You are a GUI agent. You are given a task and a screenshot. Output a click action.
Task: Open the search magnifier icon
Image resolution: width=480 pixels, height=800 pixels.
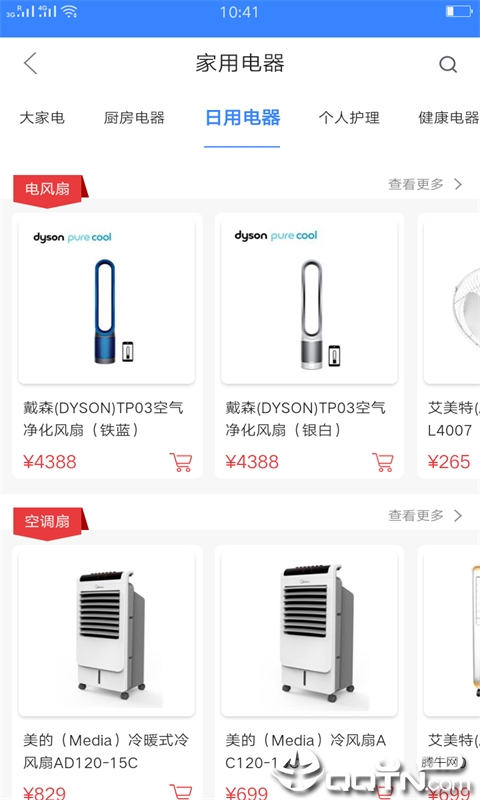[448, 64]
